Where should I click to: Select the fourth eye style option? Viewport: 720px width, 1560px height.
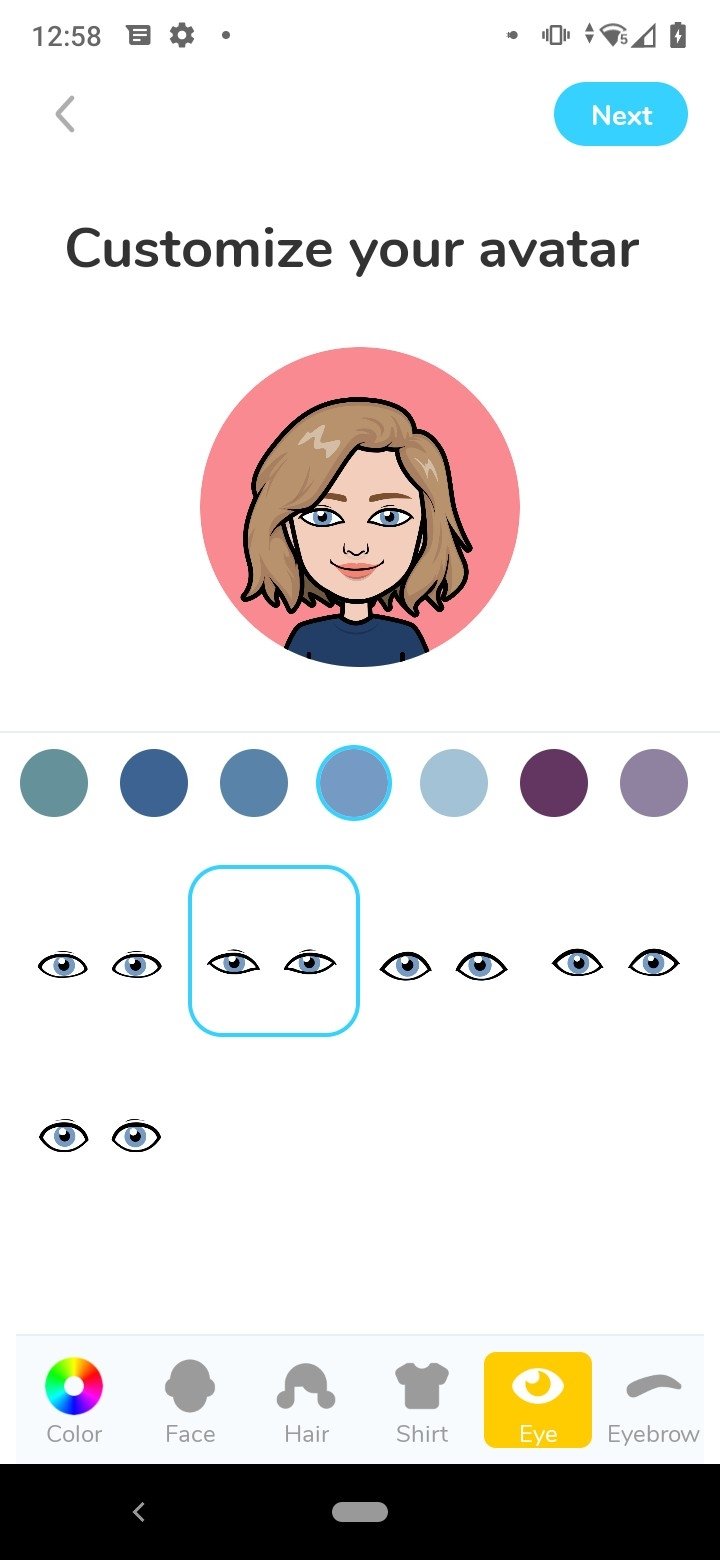616,963
